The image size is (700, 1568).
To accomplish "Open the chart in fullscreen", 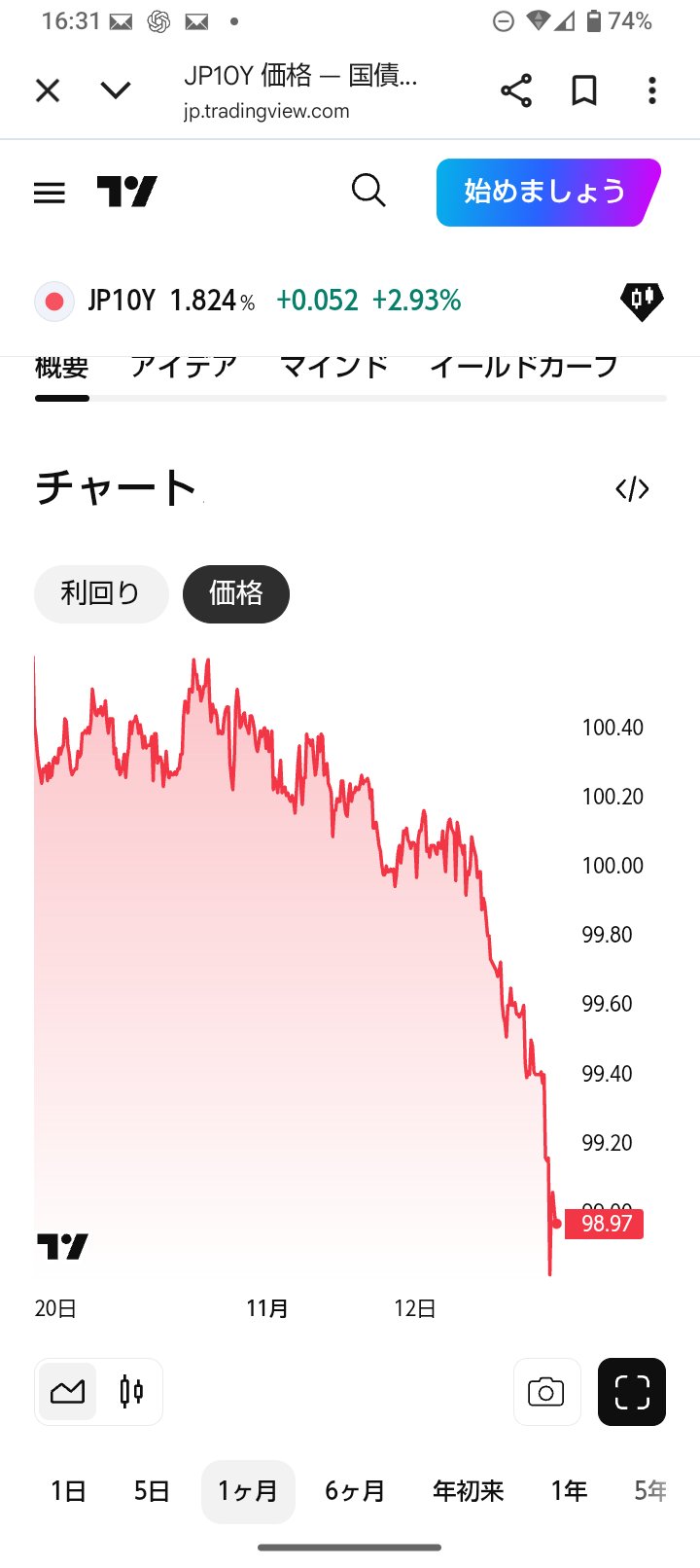I will (x=632, y=1392).
